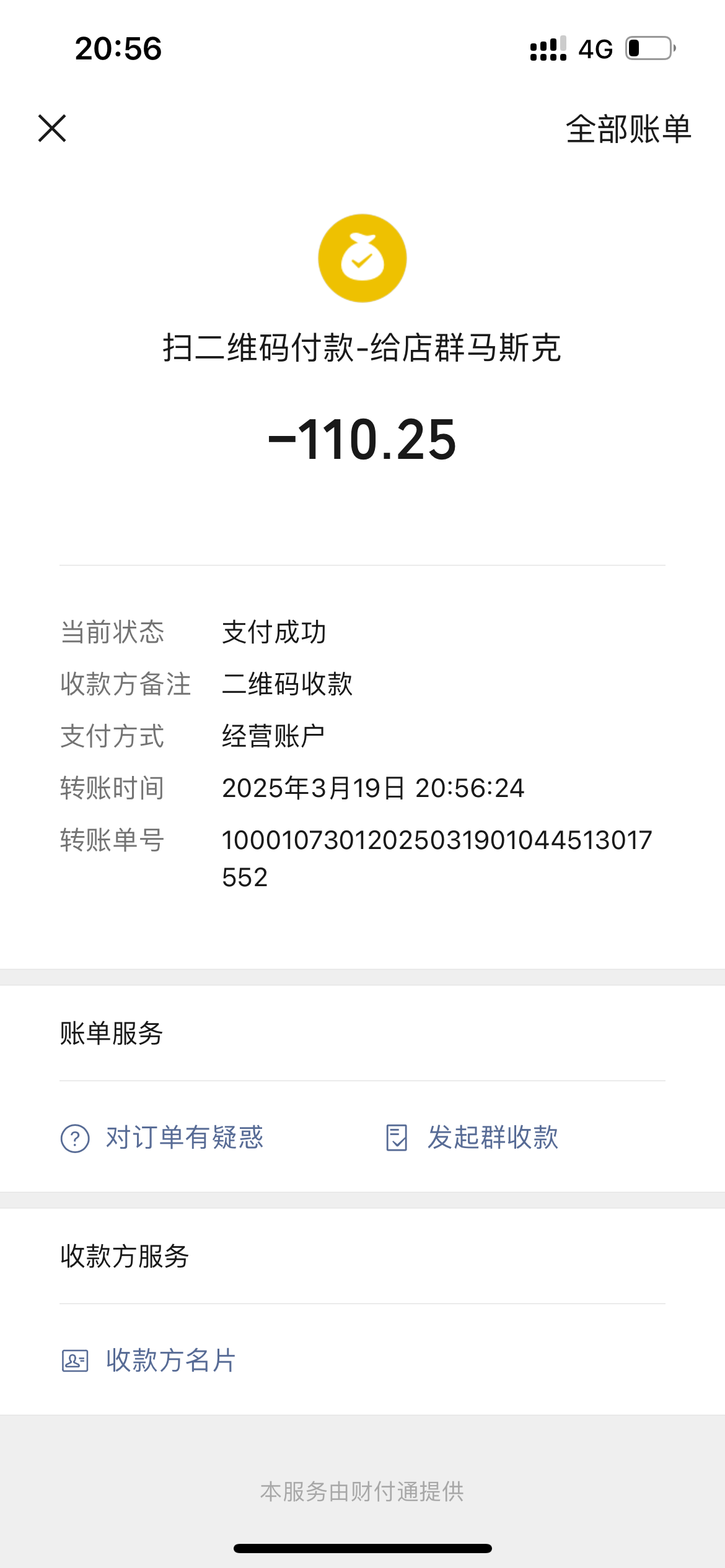View 收款方名片 payee card

click(149, 1361)
